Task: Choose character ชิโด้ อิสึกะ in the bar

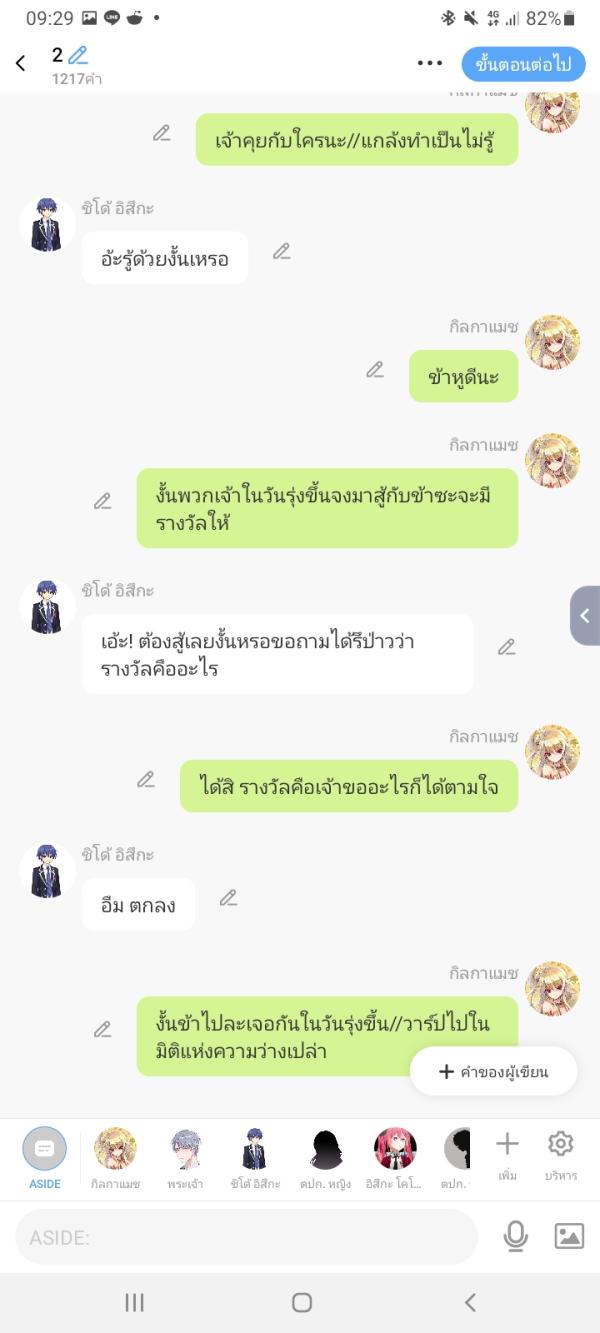Action: [255, 1157]
